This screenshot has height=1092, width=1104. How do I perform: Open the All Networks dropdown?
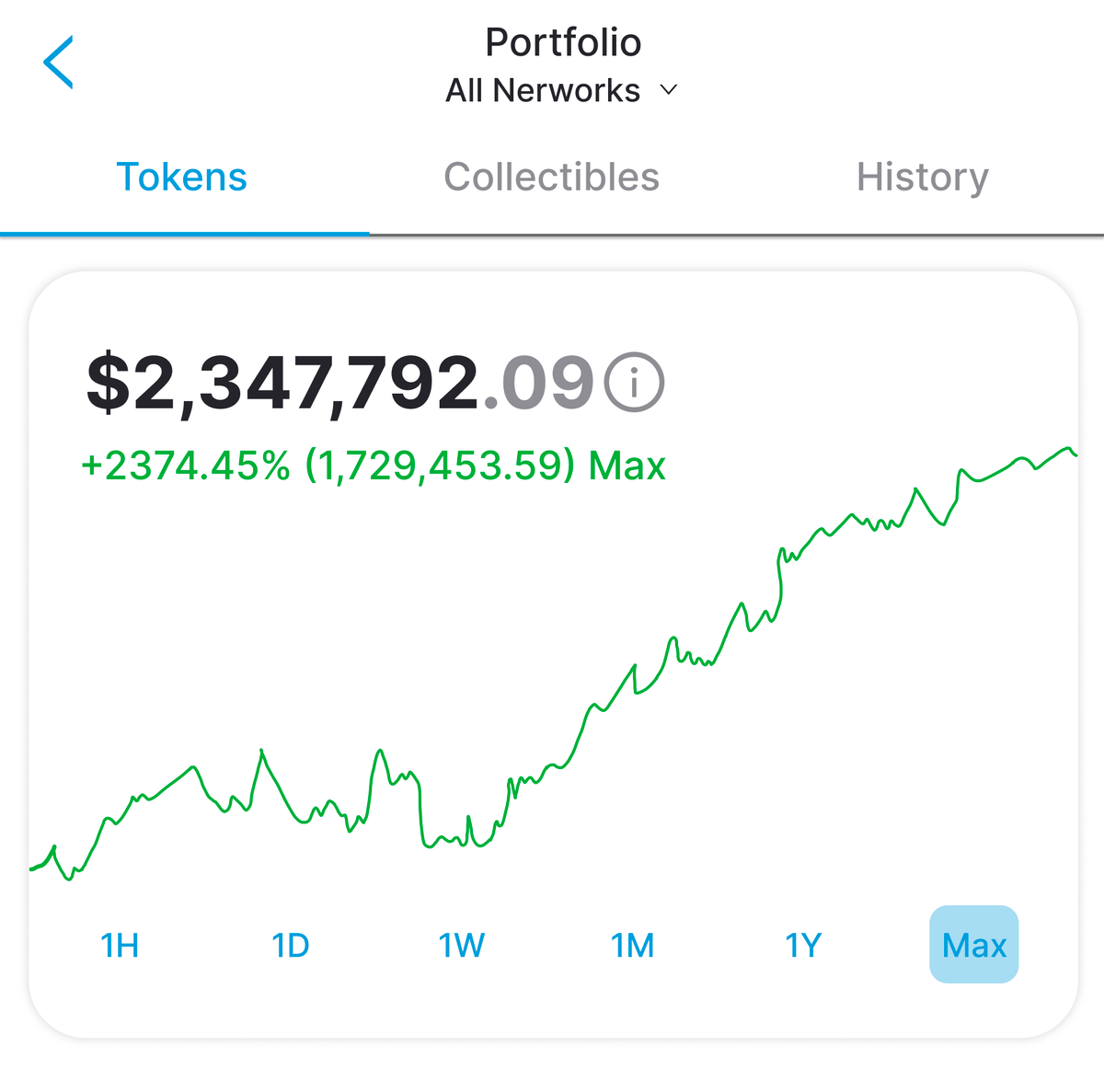pos(562,90)
